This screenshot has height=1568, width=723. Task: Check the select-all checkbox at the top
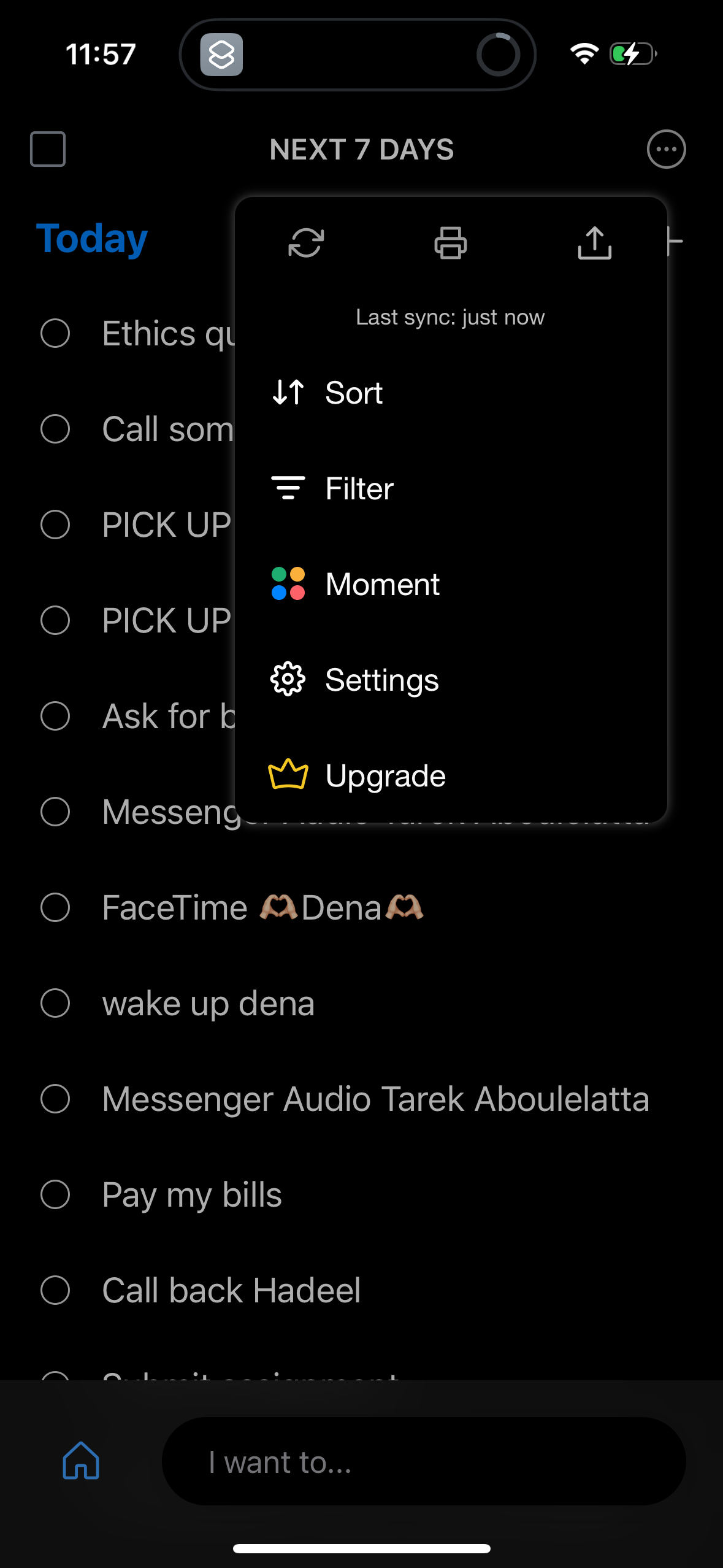[47, 150]
